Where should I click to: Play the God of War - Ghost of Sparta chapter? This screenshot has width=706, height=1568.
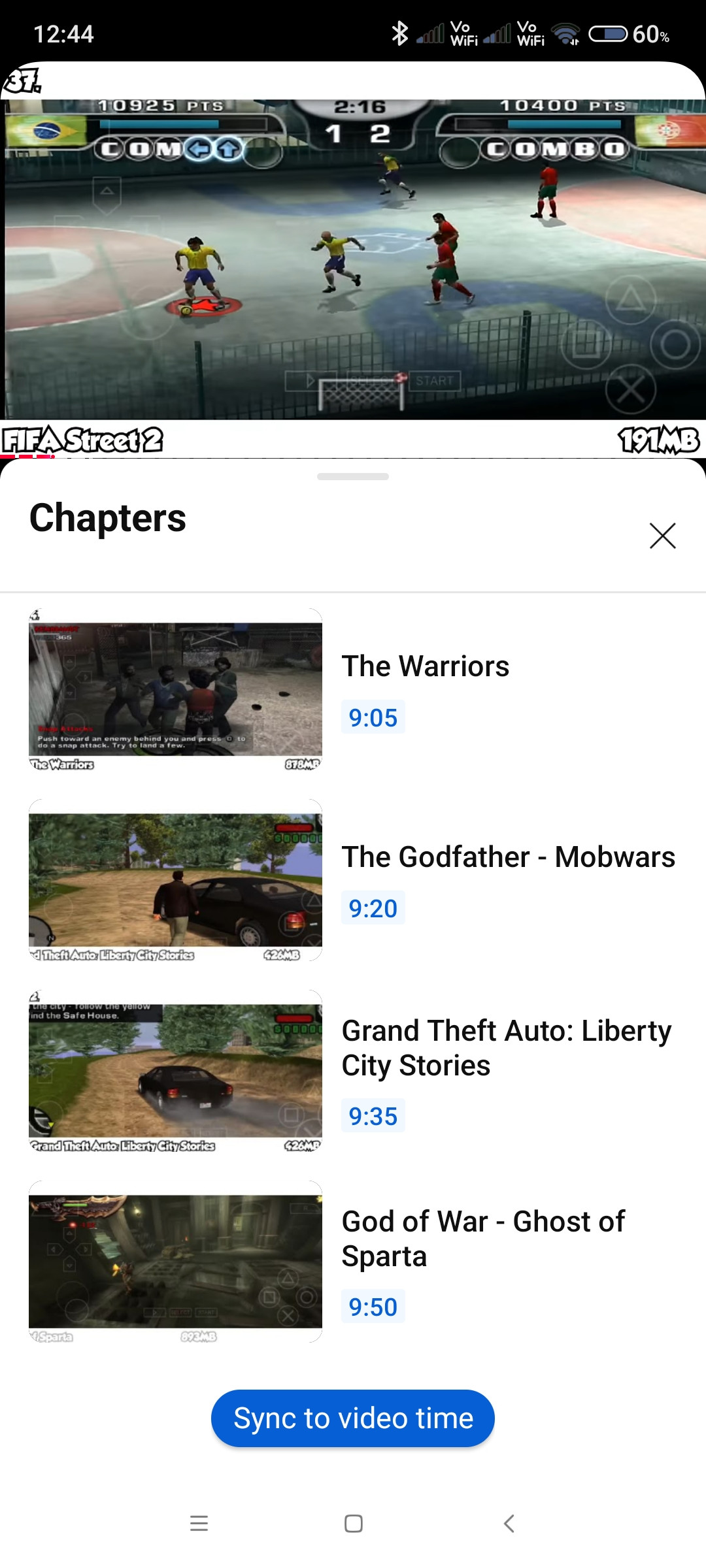(x=353, y=1262)
